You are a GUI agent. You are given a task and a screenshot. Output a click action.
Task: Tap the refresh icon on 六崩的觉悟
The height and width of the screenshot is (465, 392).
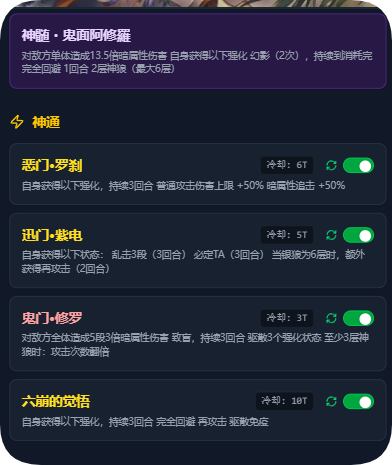[331, 401]
